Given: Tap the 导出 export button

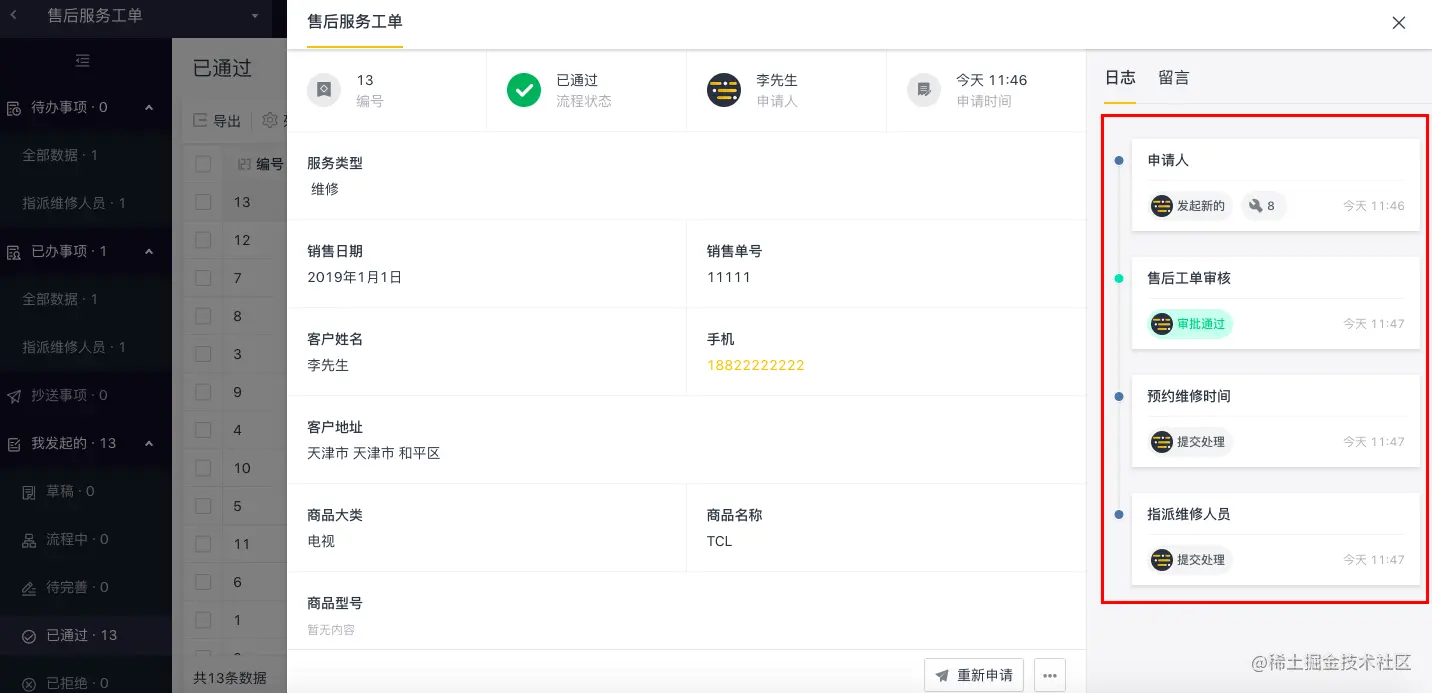Looking at the screenshot, I should 217,121.
